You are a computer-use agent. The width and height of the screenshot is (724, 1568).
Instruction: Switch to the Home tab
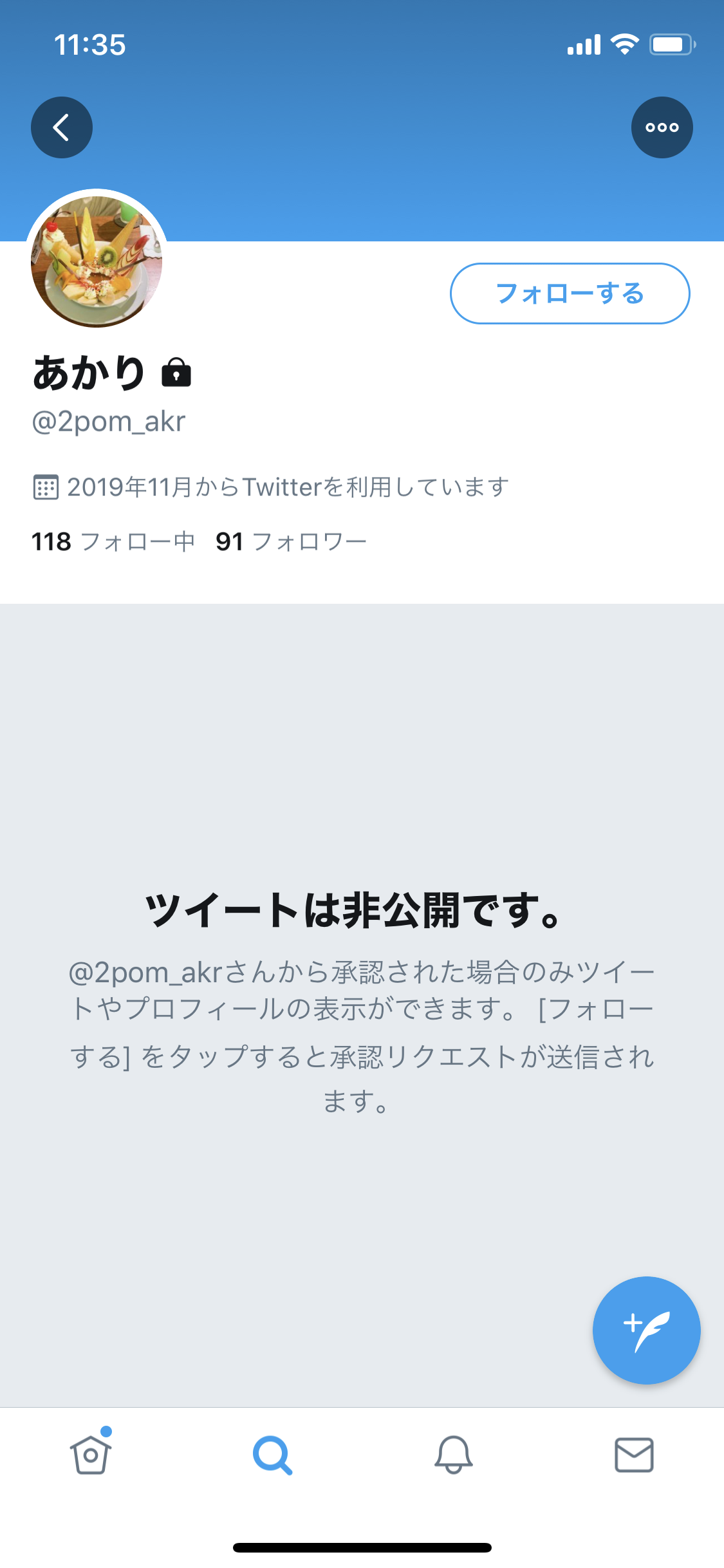(91, 1455)
